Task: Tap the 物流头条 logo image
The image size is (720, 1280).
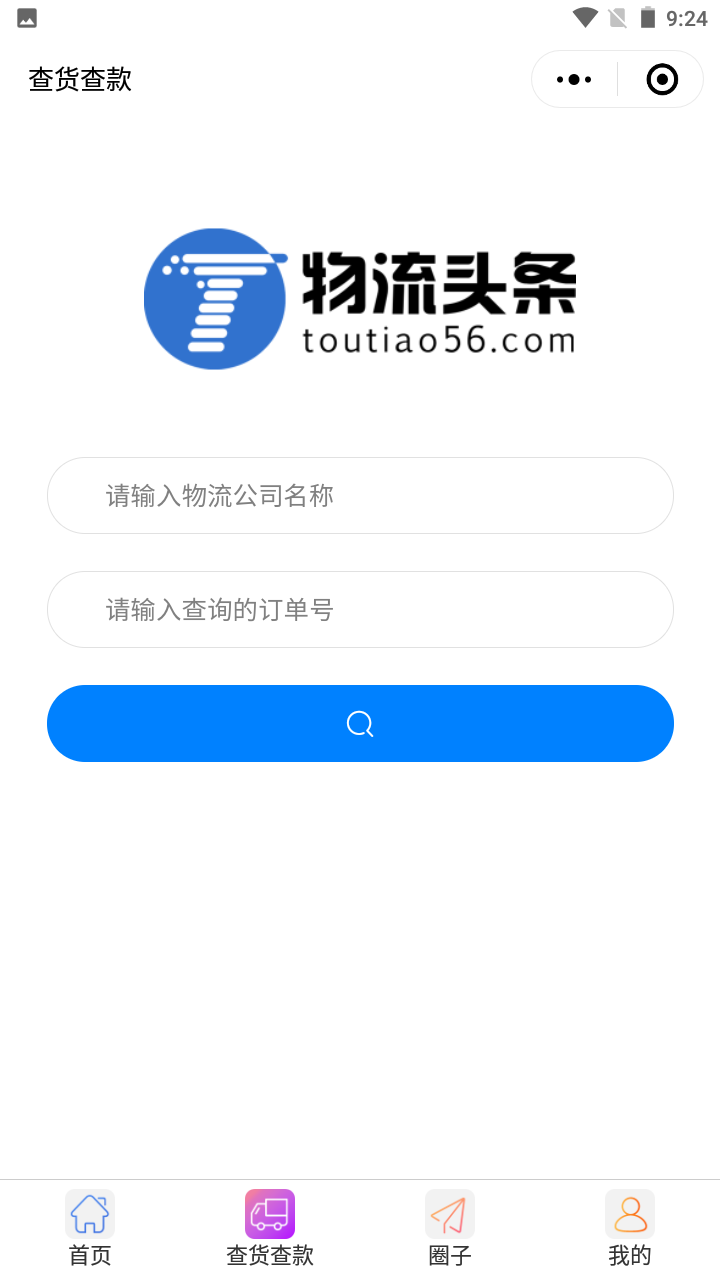Action: point(360,298)
